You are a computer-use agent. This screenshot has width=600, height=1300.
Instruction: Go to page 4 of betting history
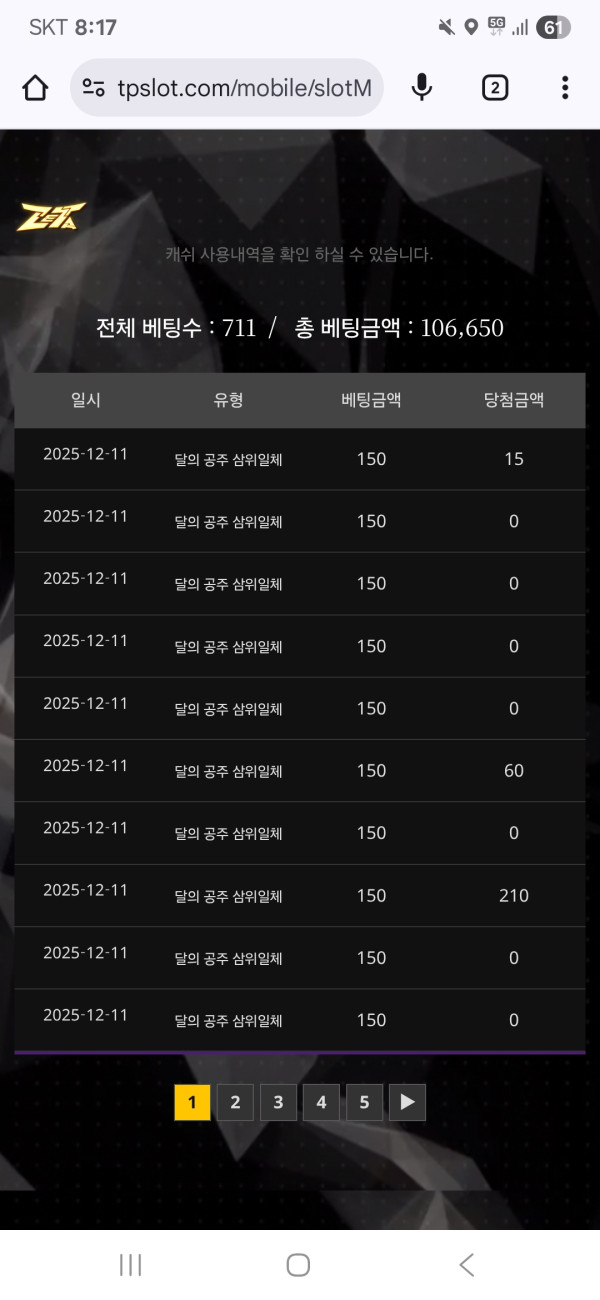(x=321, y=1102)
